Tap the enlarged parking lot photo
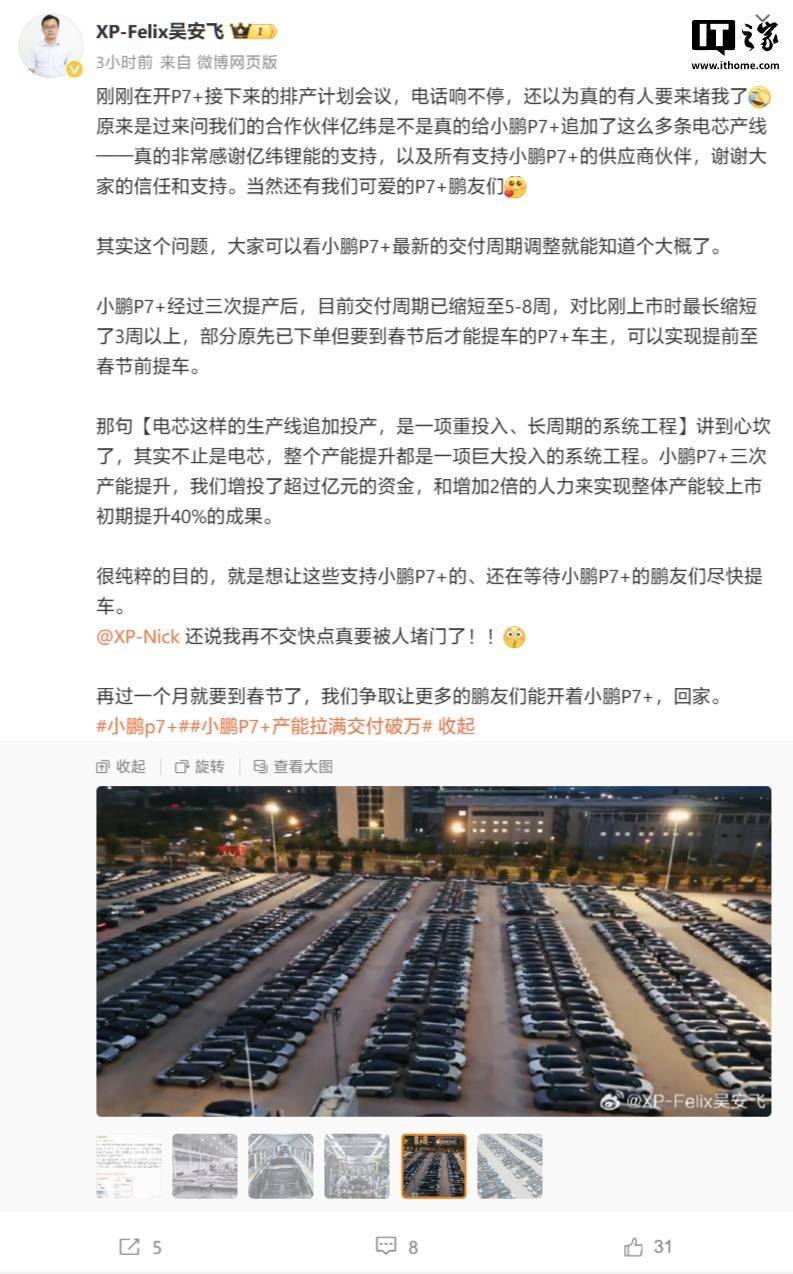Screen dimensions: 793x1274 coord(433,950)
